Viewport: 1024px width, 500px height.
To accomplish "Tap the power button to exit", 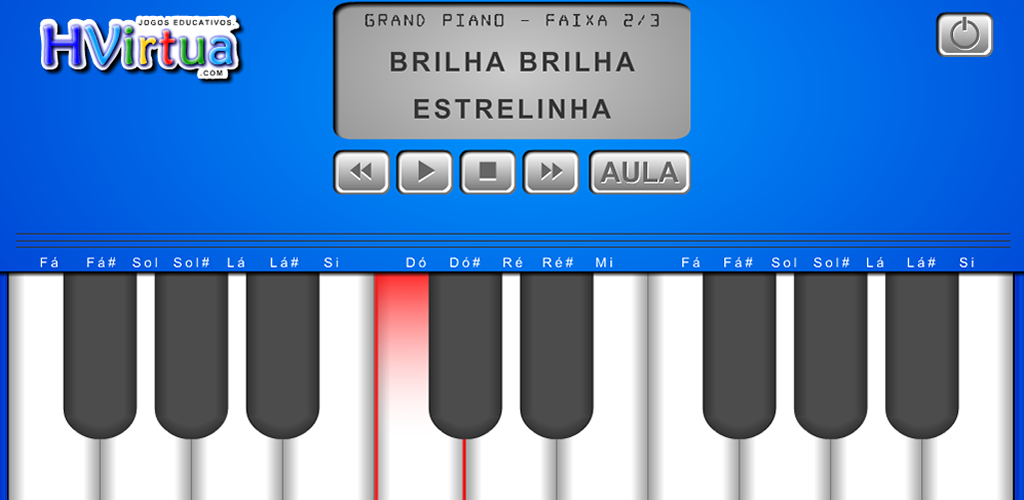I will point(964,35).
